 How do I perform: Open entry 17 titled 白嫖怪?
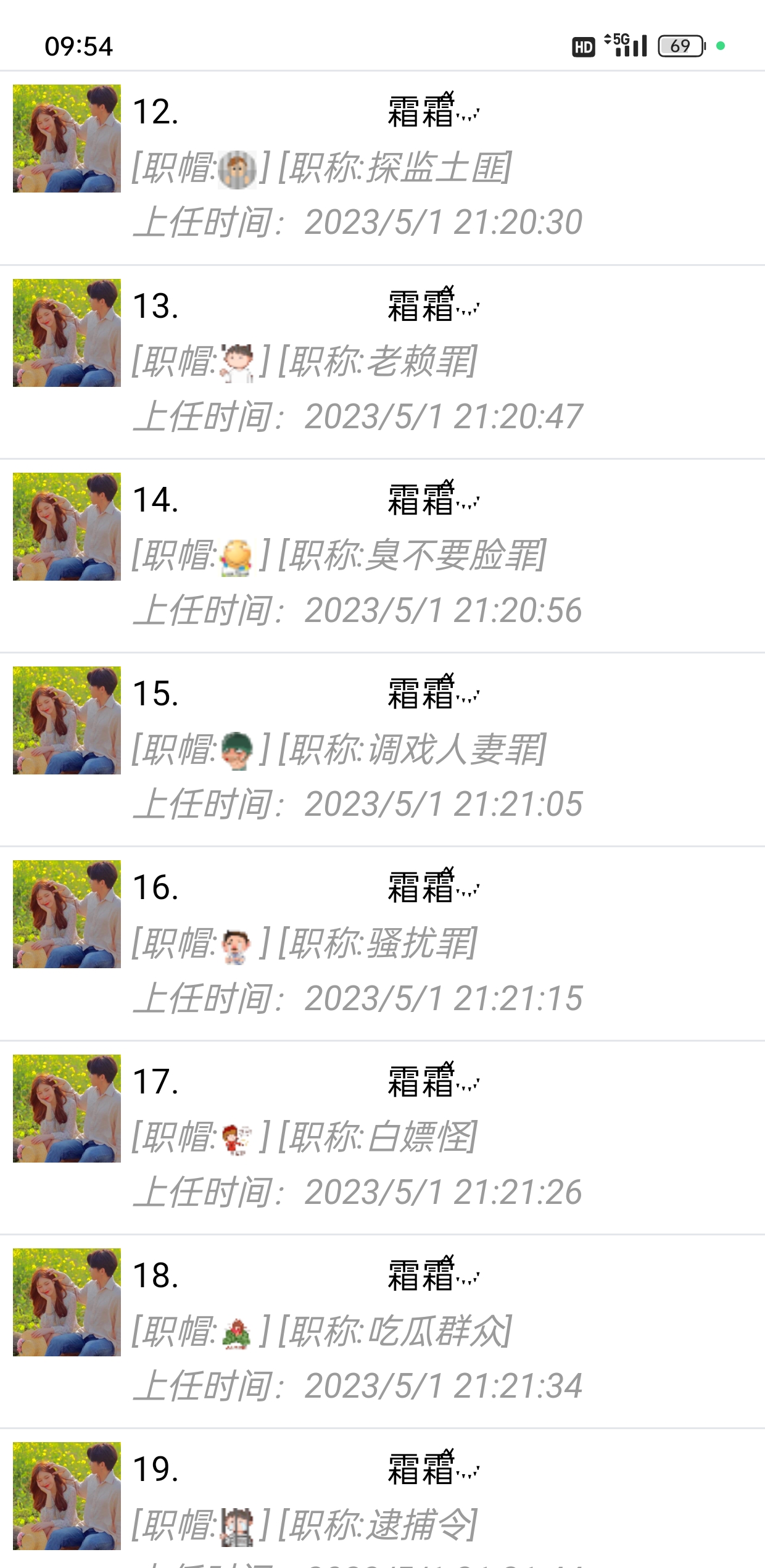(382, 1137)
